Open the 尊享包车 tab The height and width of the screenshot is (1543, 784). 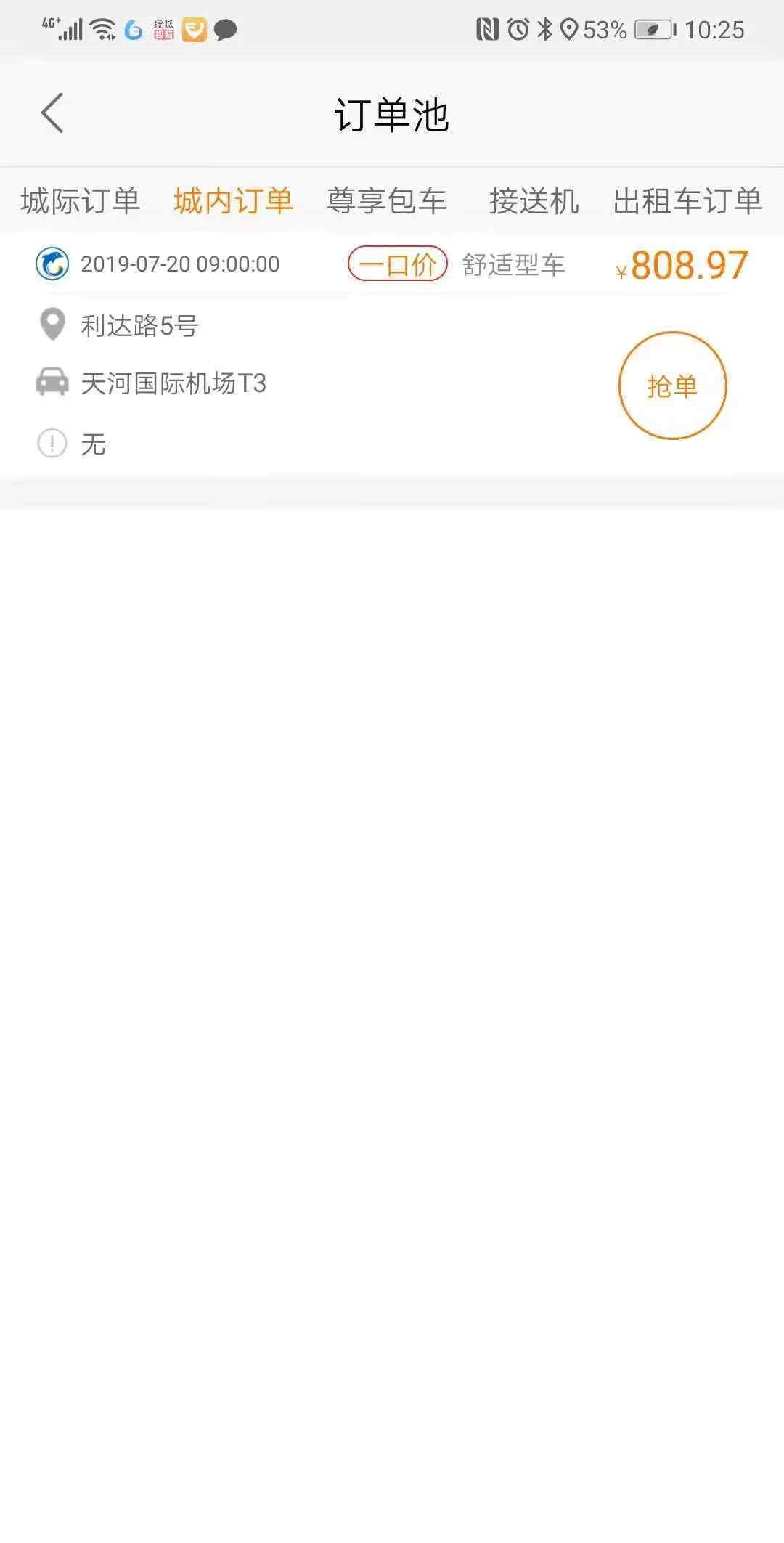(x=386, y=201)
